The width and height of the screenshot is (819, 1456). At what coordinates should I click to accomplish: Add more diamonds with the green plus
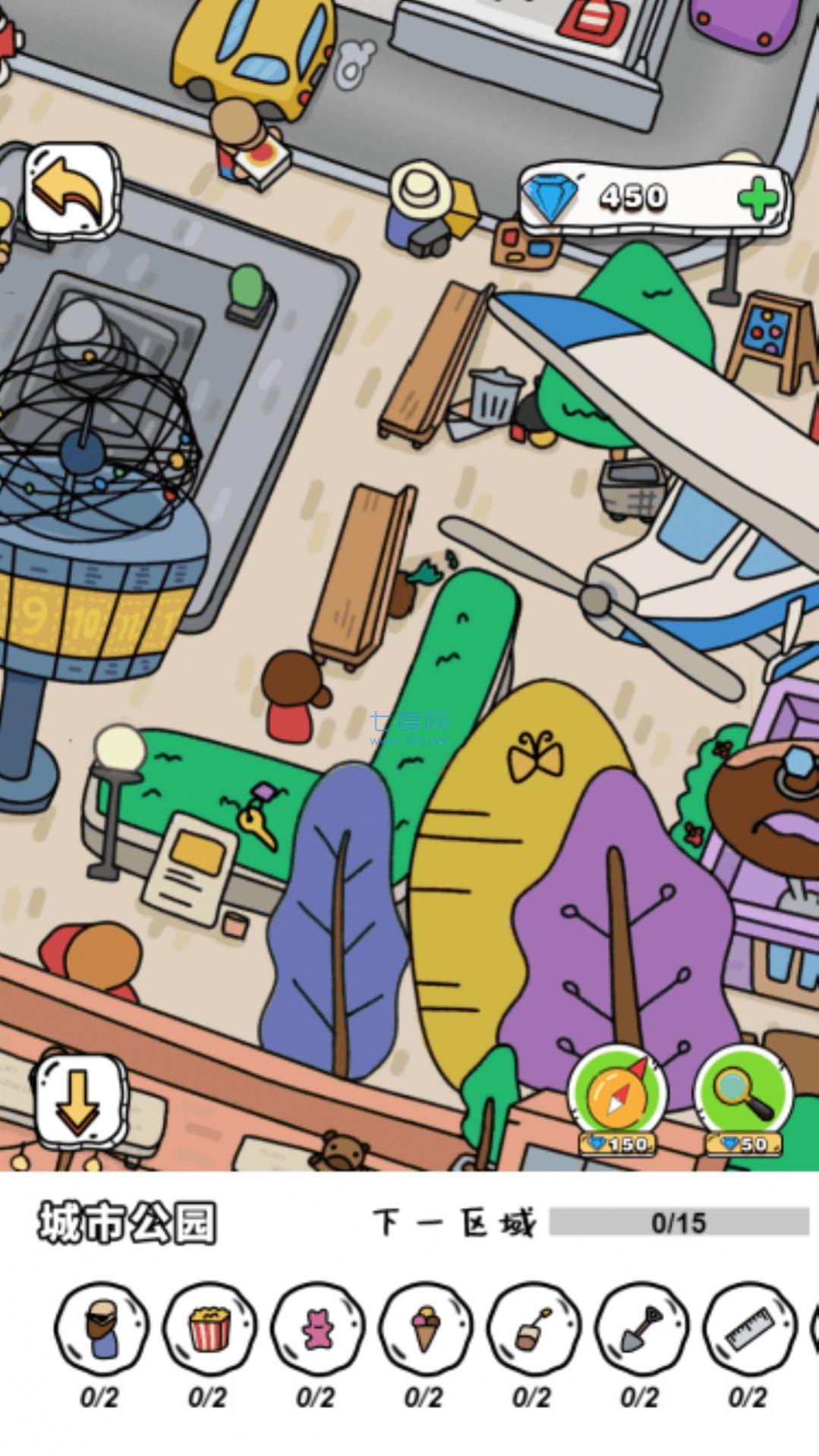[x=757, y=198]
